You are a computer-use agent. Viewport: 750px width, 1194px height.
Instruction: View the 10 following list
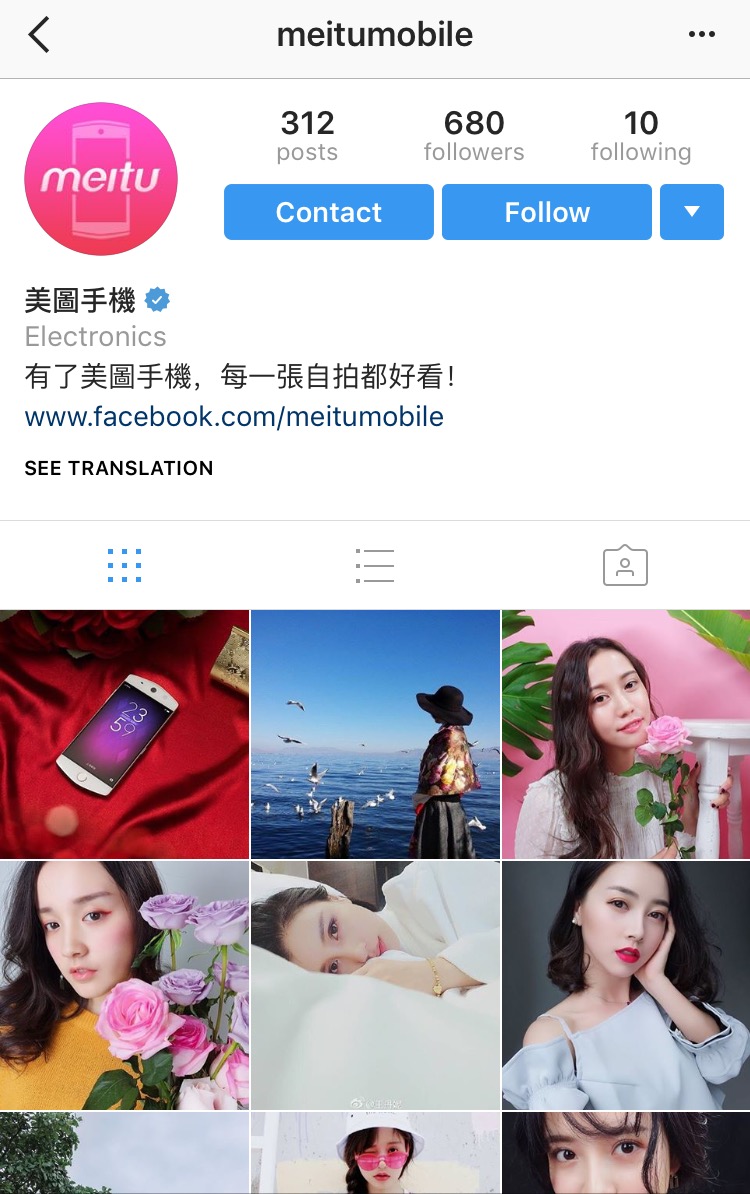pos(640,136)
